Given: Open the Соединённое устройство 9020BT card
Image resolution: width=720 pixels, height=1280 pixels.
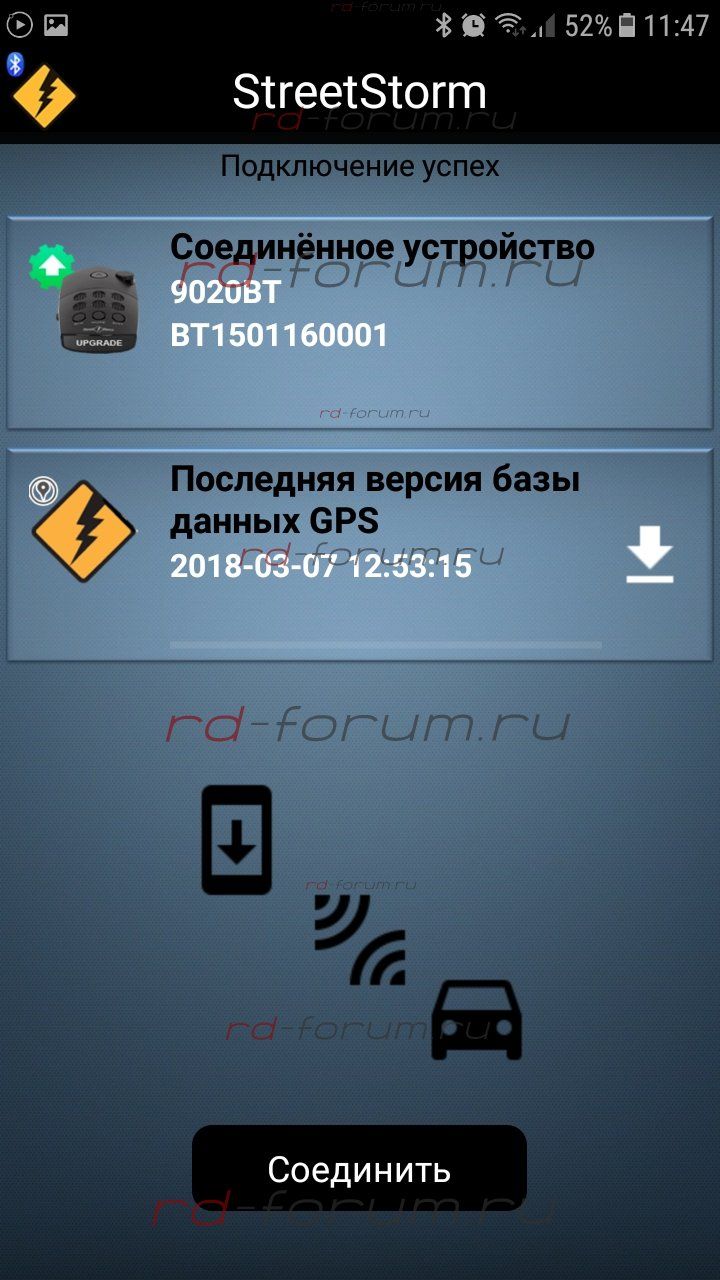Looking at the screenshot, I should tap(360, 323).
